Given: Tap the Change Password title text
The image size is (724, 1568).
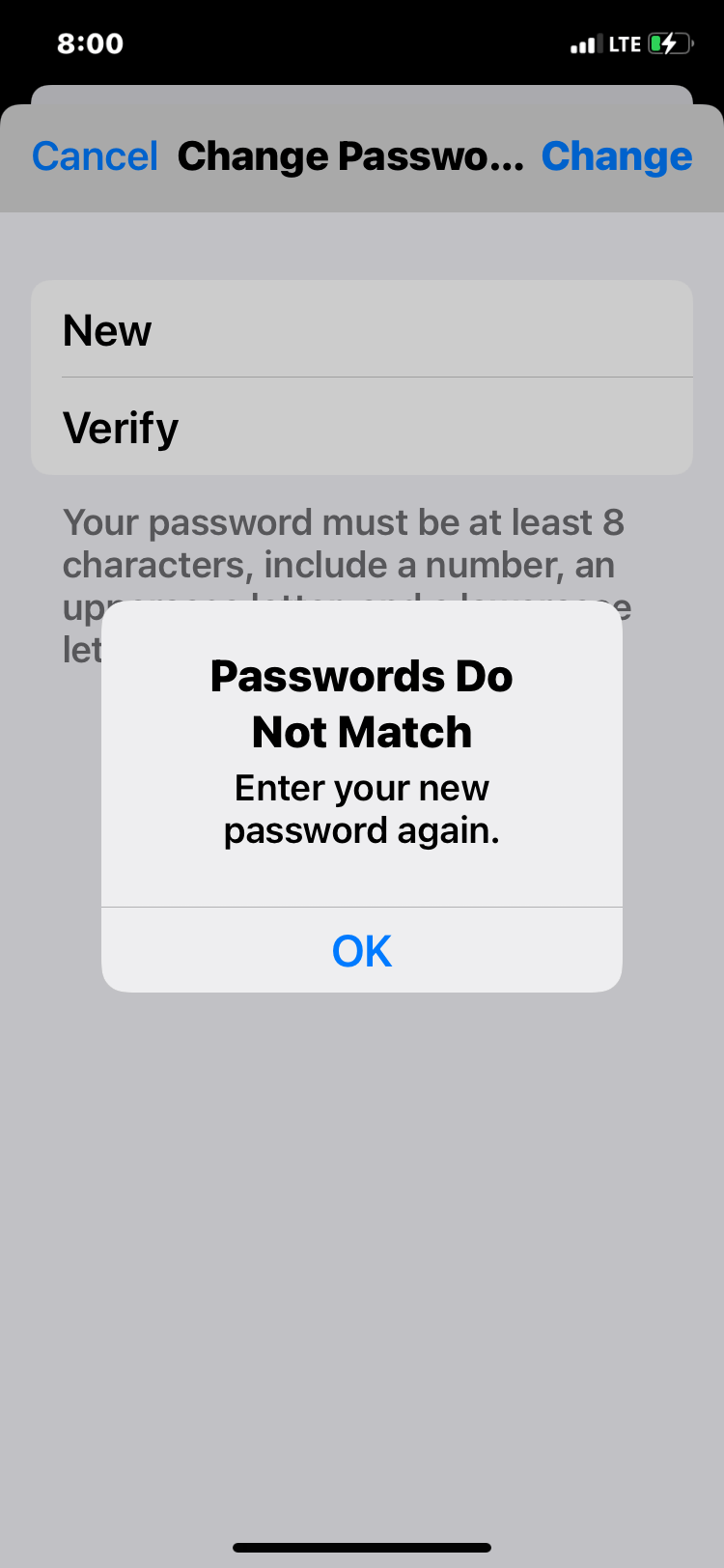Looking at the screenshot, I should pyautogui.click(x=350, y=155).
